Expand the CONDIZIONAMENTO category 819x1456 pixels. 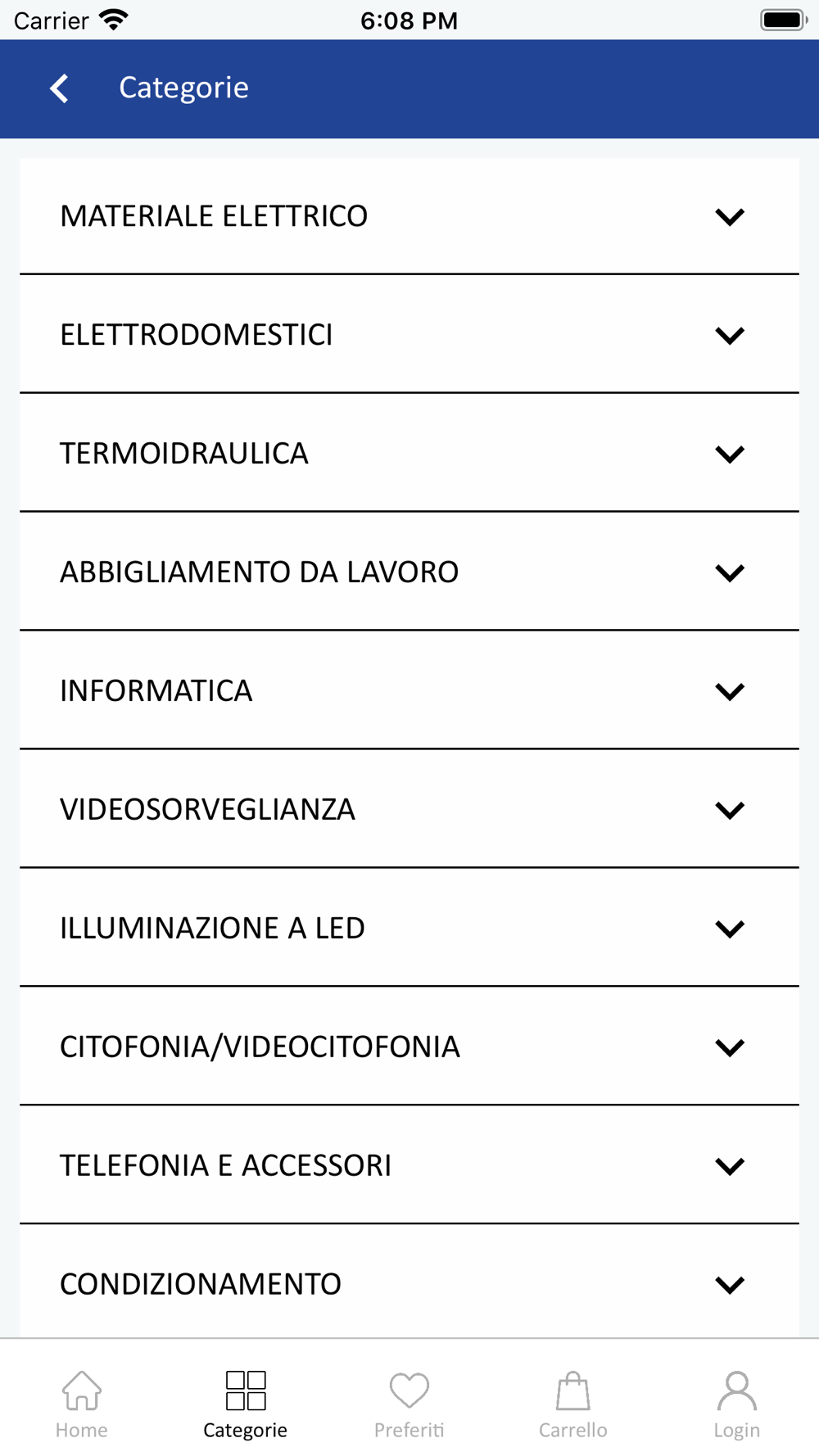click(409, 1282)
